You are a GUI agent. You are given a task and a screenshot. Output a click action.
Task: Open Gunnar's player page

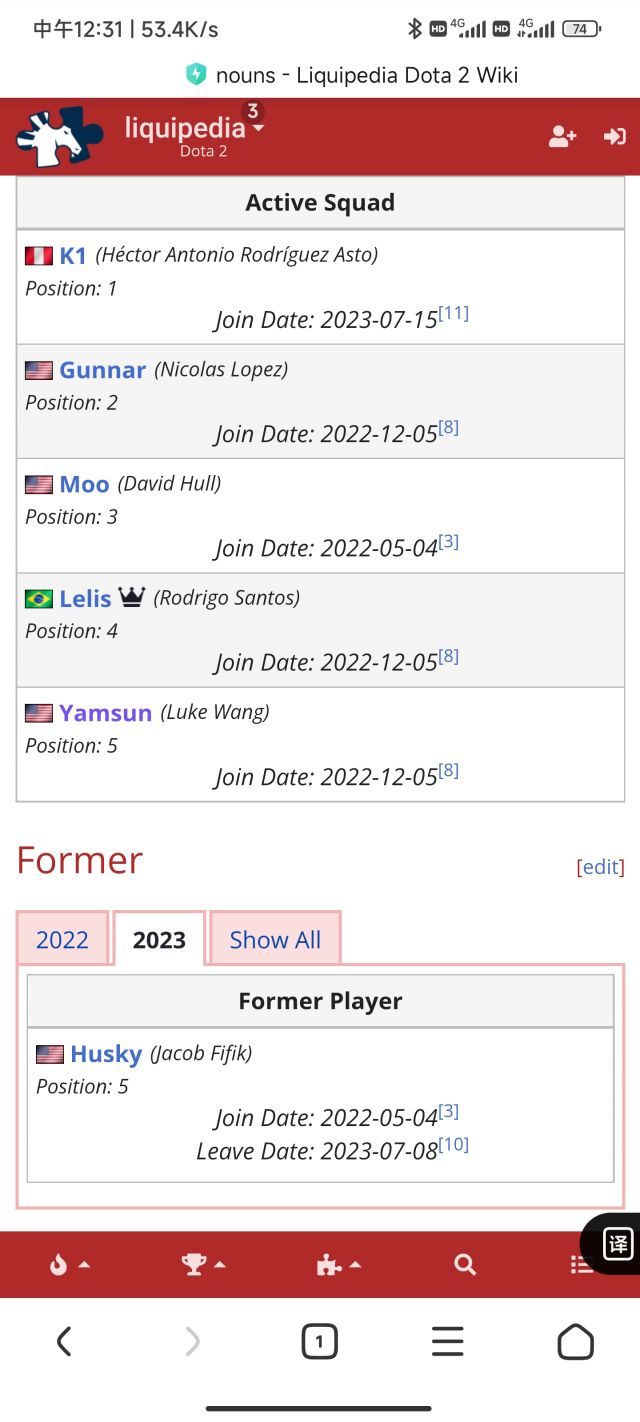coord(102,370)
